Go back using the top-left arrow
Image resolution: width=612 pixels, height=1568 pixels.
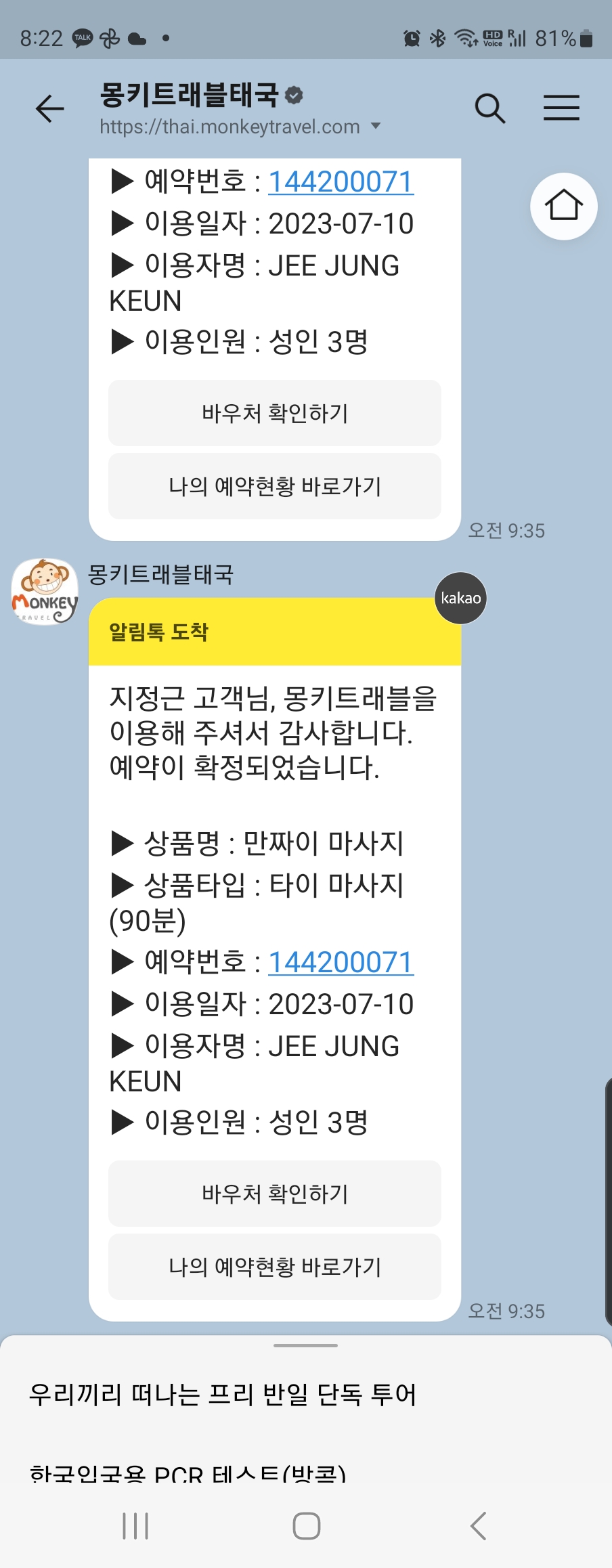[x=49, y=108]
